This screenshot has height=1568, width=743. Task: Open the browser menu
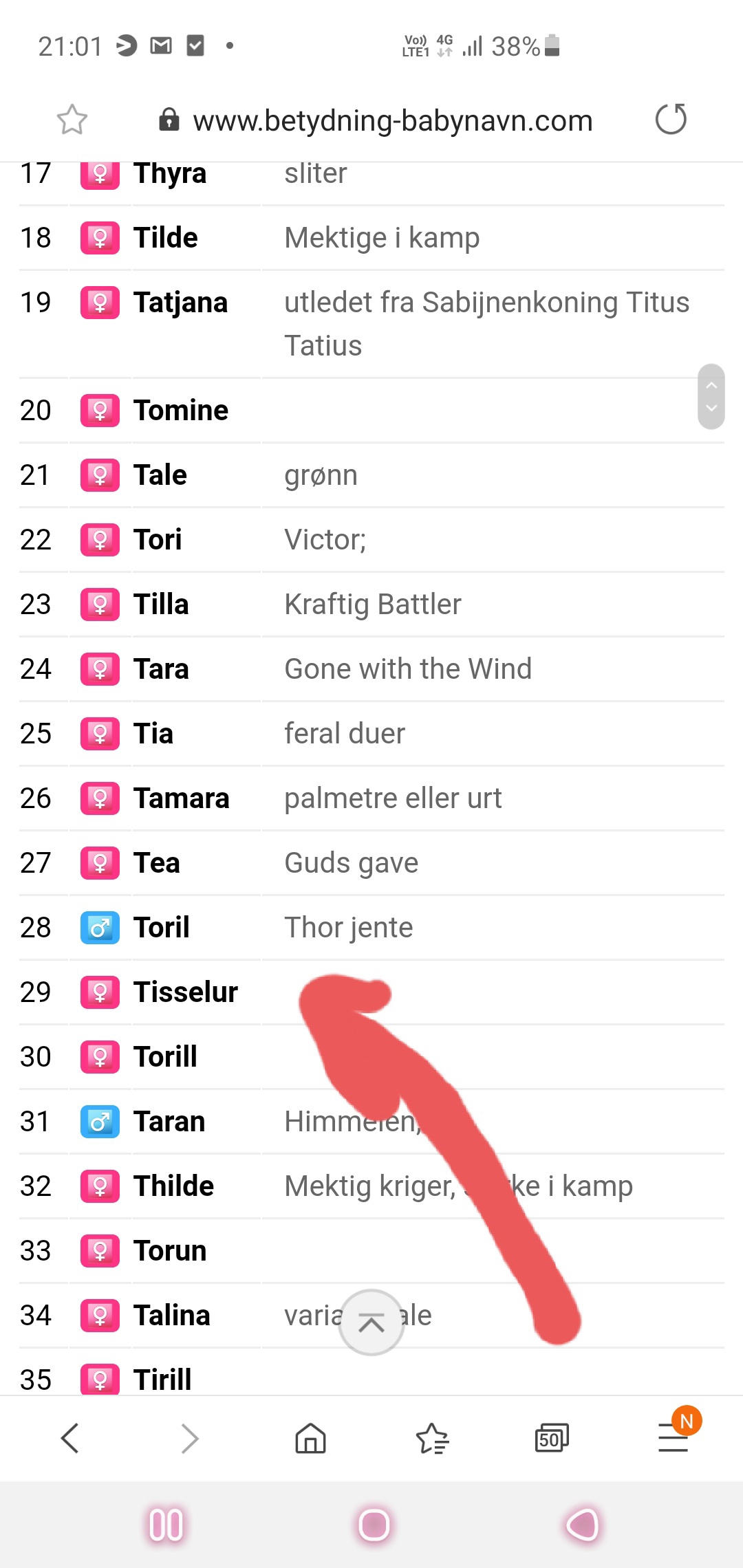tap(674, 1437)
